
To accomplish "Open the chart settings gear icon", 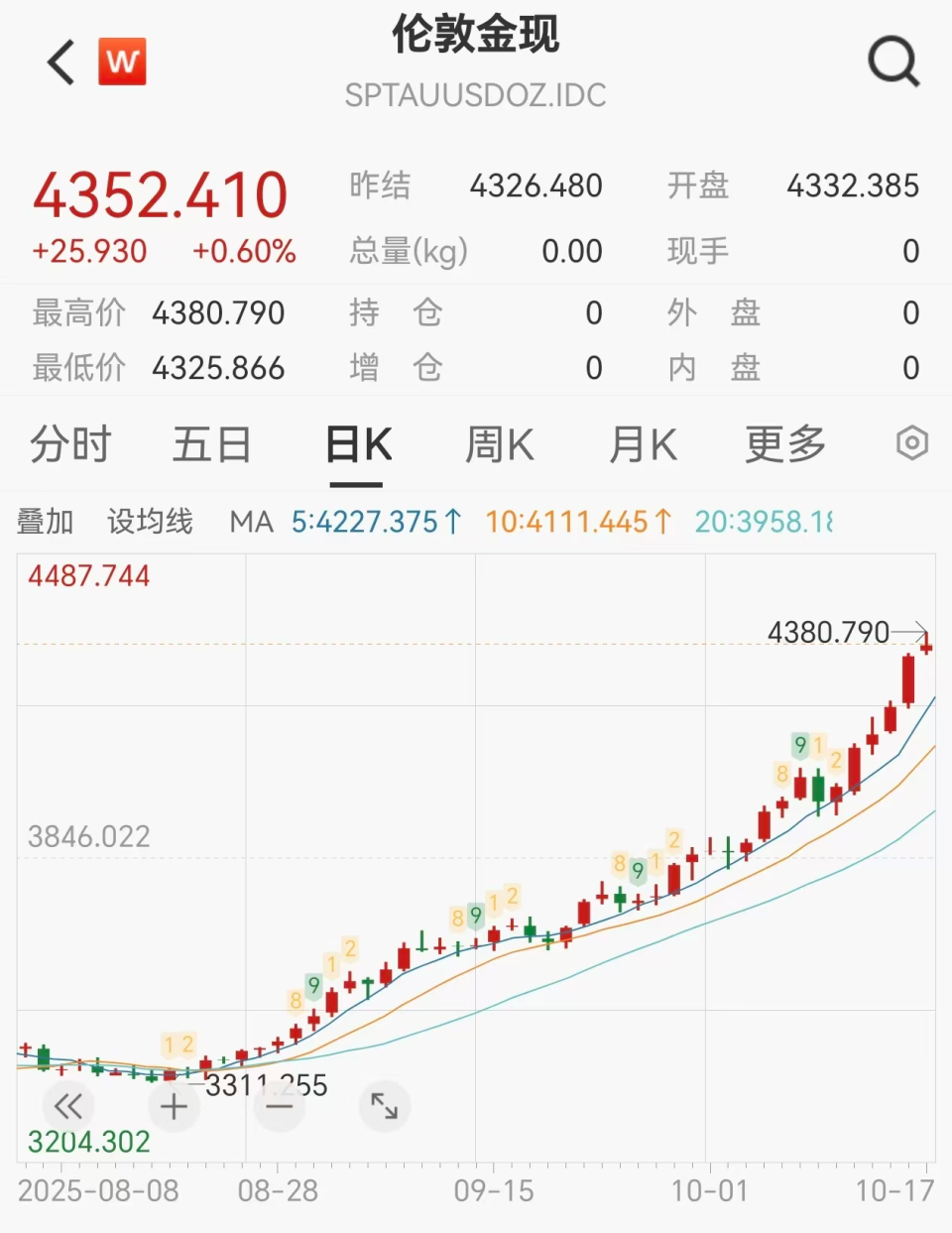I will (x=911, y=444).
